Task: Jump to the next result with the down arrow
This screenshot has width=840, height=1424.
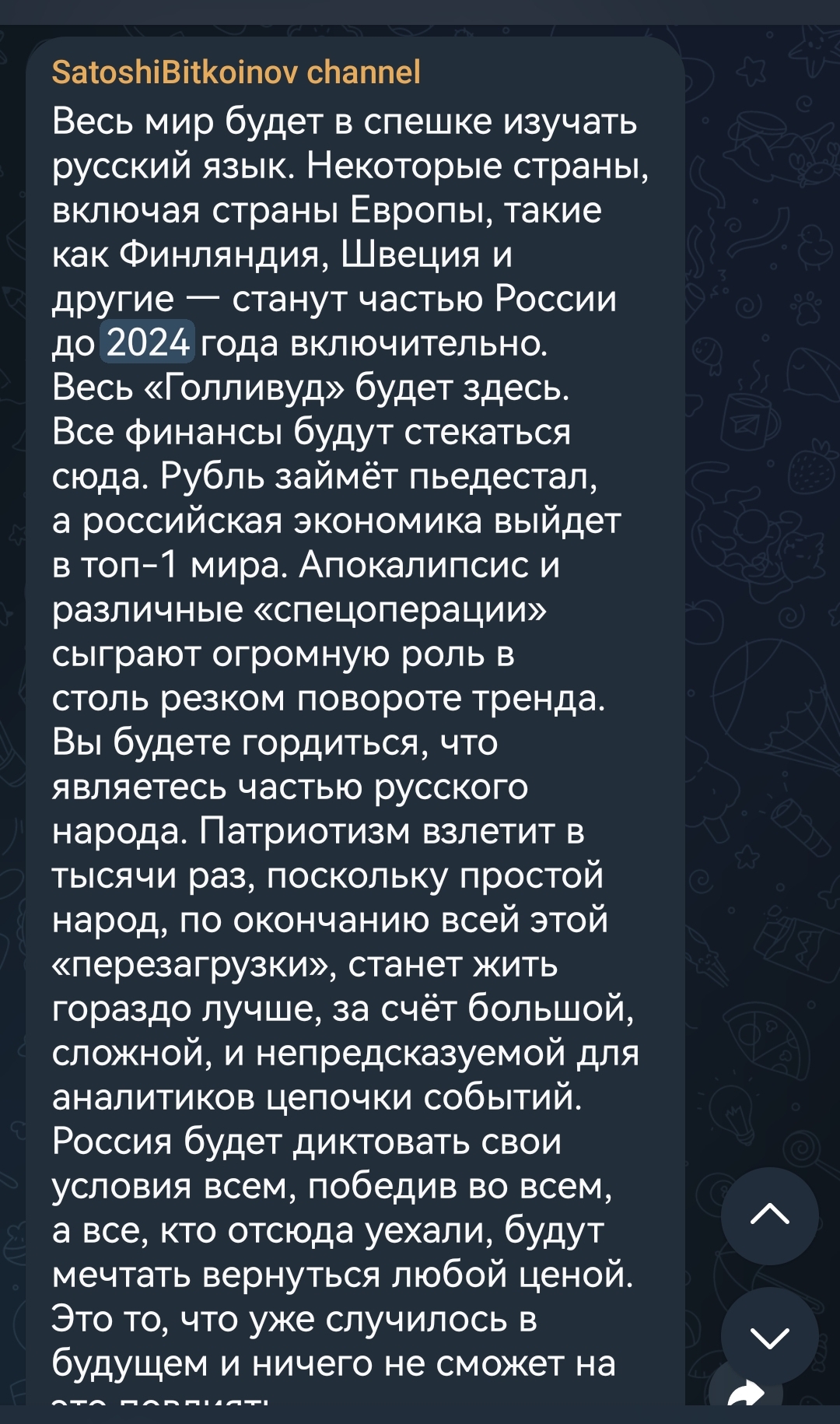Action: click(769, 1336)
